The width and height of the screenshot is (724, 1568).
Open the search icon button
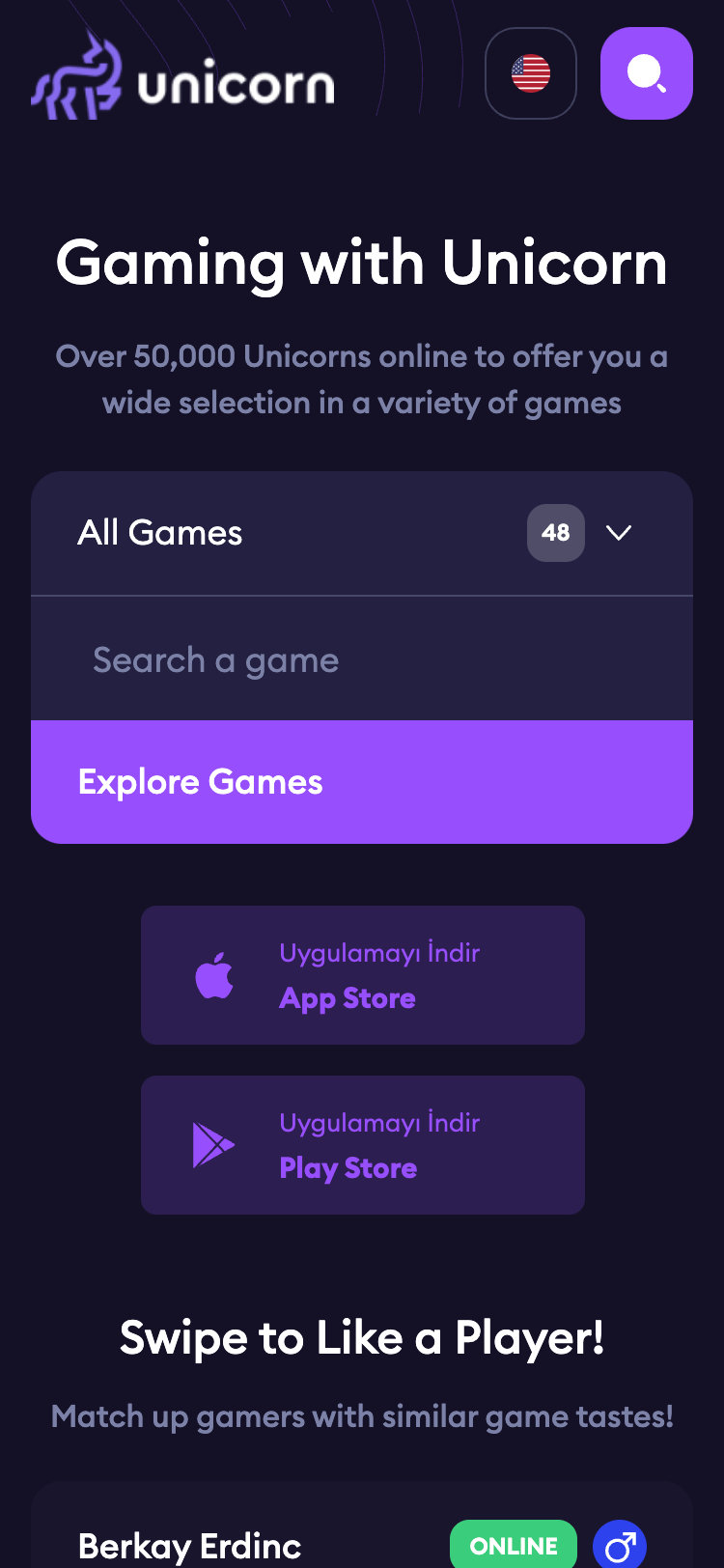tap(646, 73)
